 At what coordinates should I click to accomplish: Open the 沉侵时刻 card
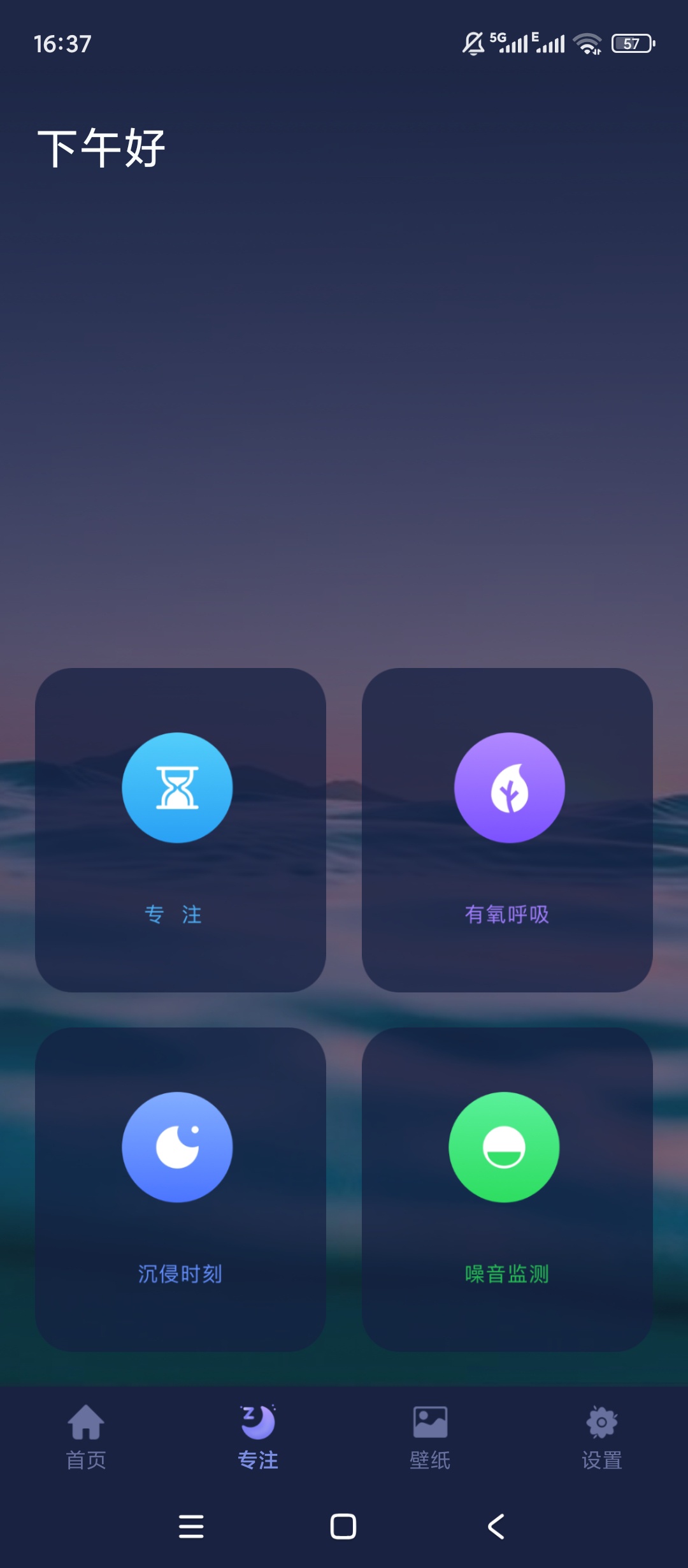(x=180, y=1189)
